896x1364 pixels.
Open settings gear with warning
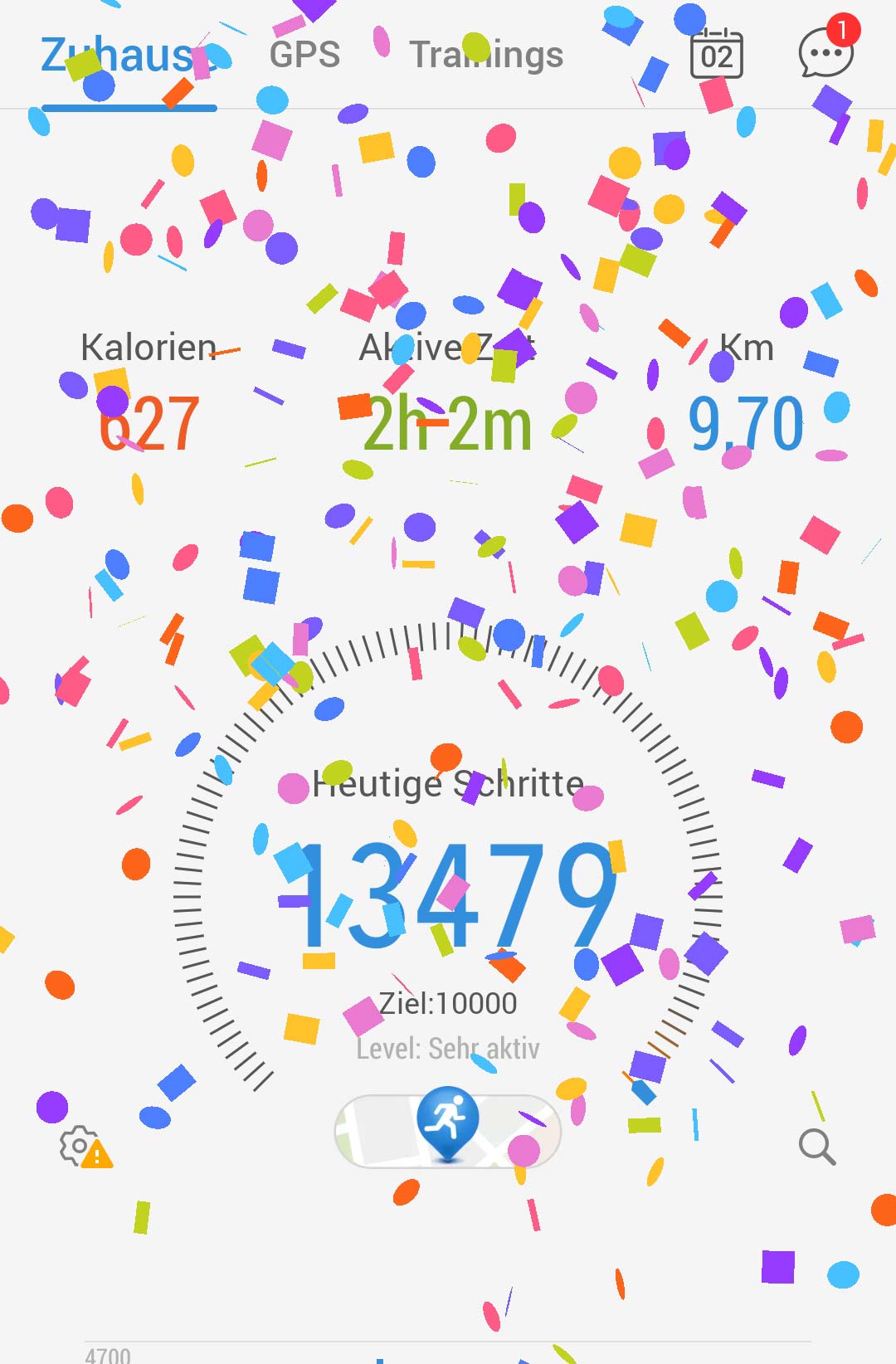[84, 1147]
